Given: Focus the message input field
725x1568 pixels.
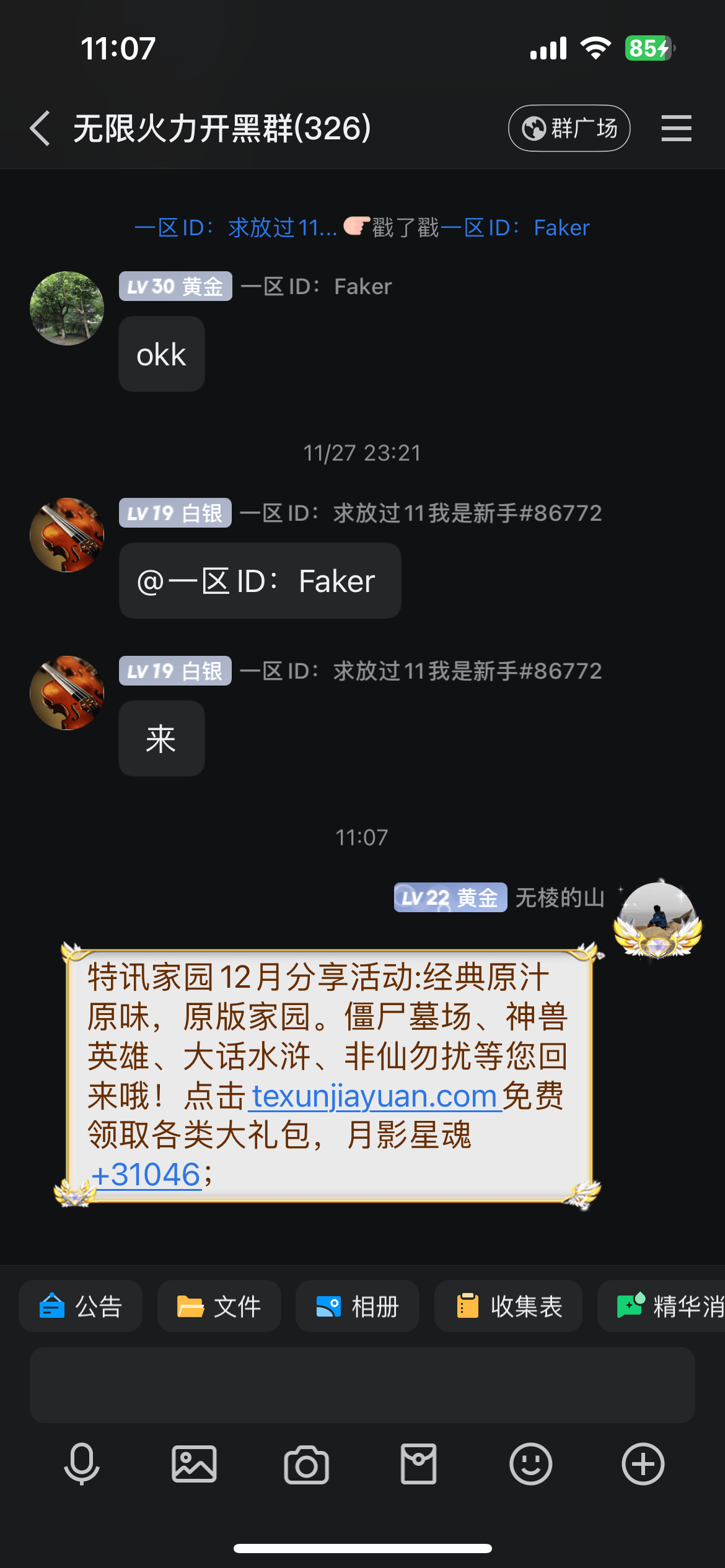Looking at the screenshot, I should coord(362,1385).
